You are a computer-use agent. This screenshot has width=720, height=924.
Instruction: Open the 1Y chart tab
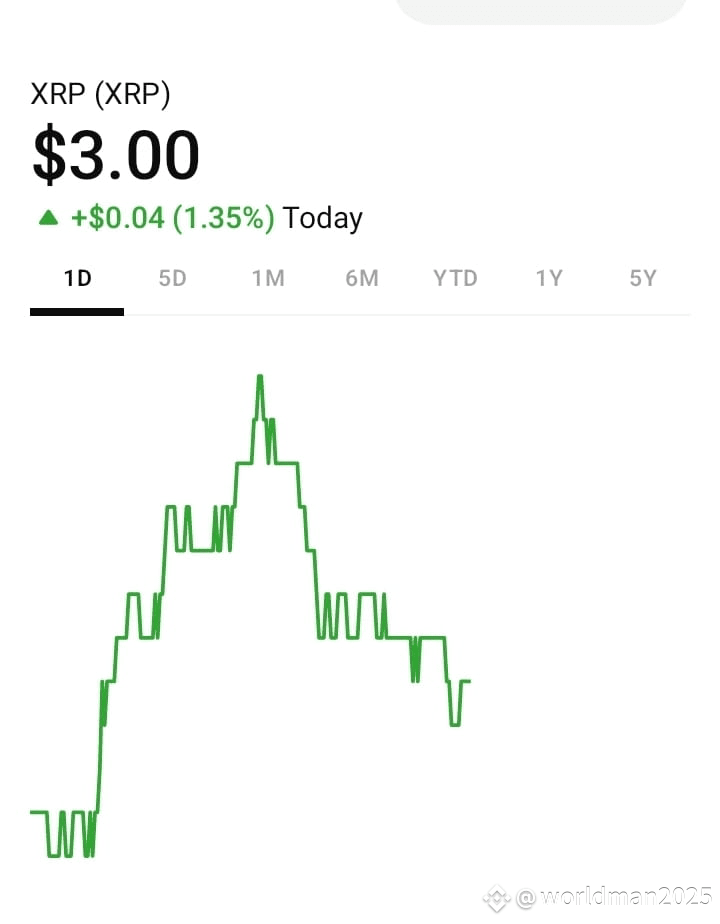pyautogui.click(x=549, y=278)
